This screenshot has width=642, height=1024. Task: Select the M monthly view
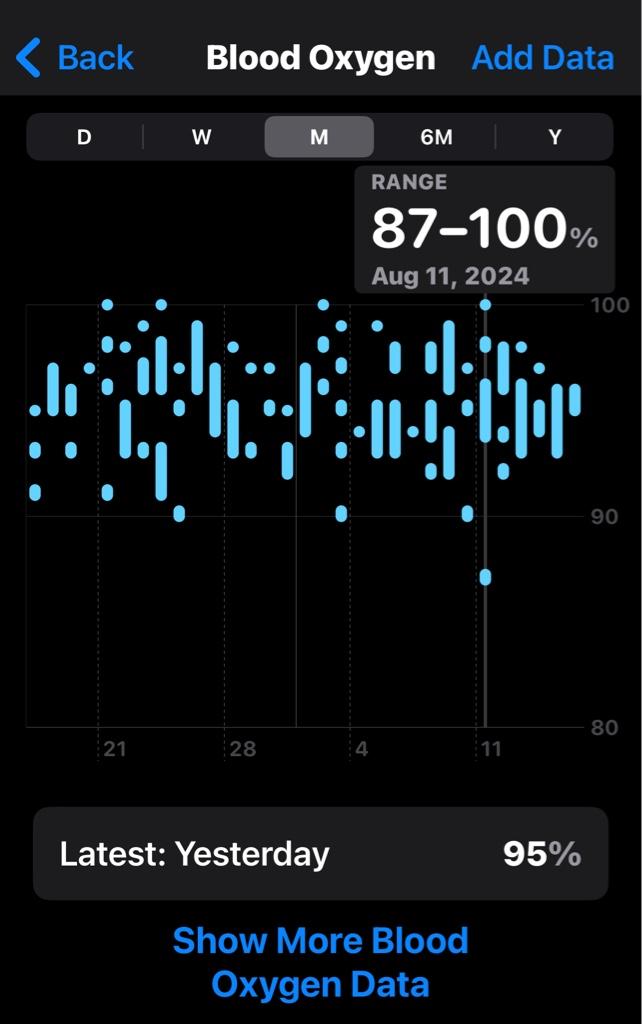(319, 137)
